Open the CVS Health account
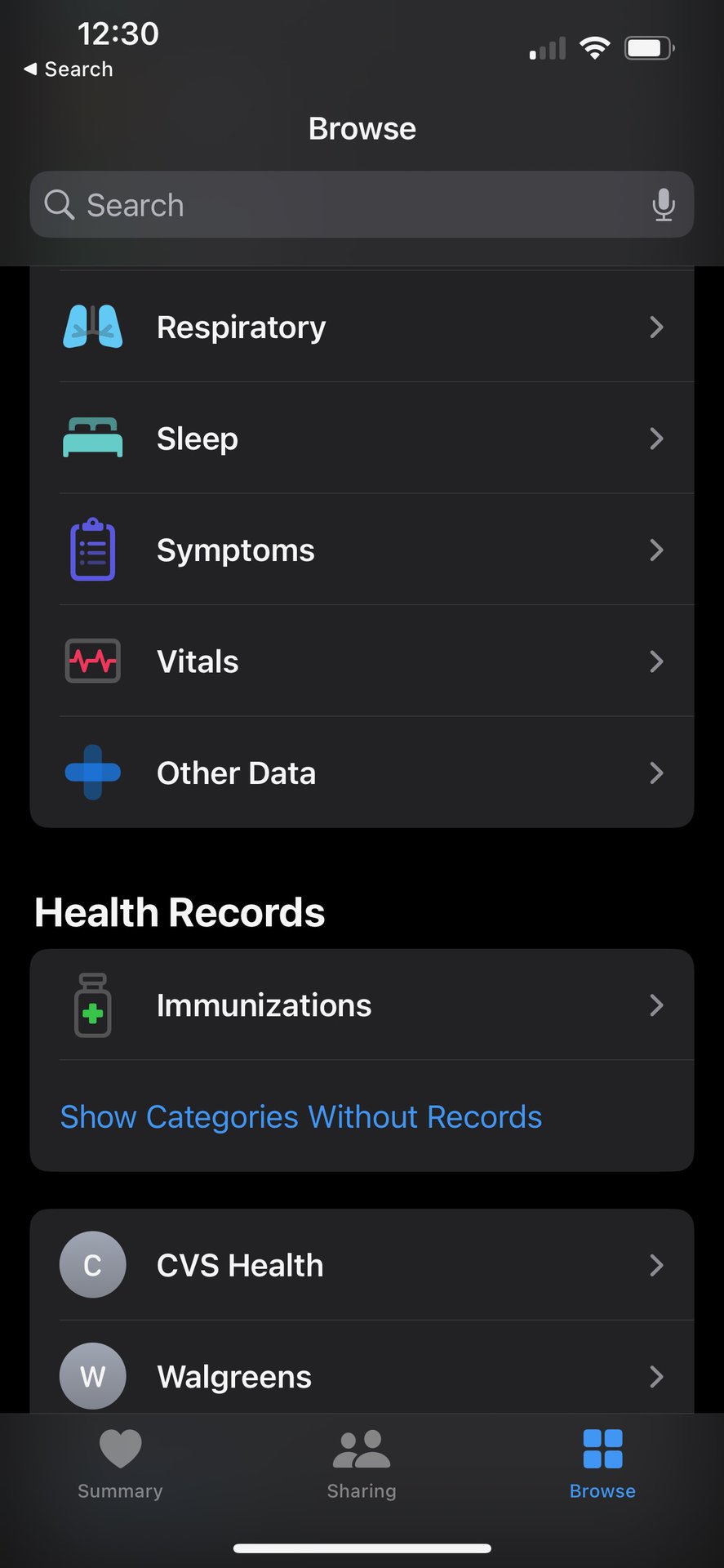 (x=362, y=1265)
